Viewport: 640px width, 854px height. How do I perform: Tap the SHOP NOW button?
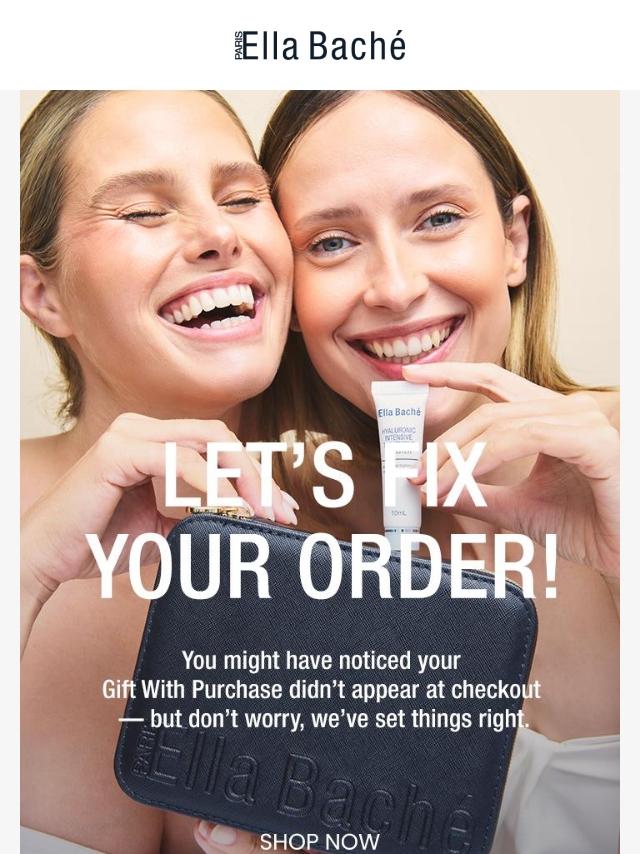click(x=319, y=841)
